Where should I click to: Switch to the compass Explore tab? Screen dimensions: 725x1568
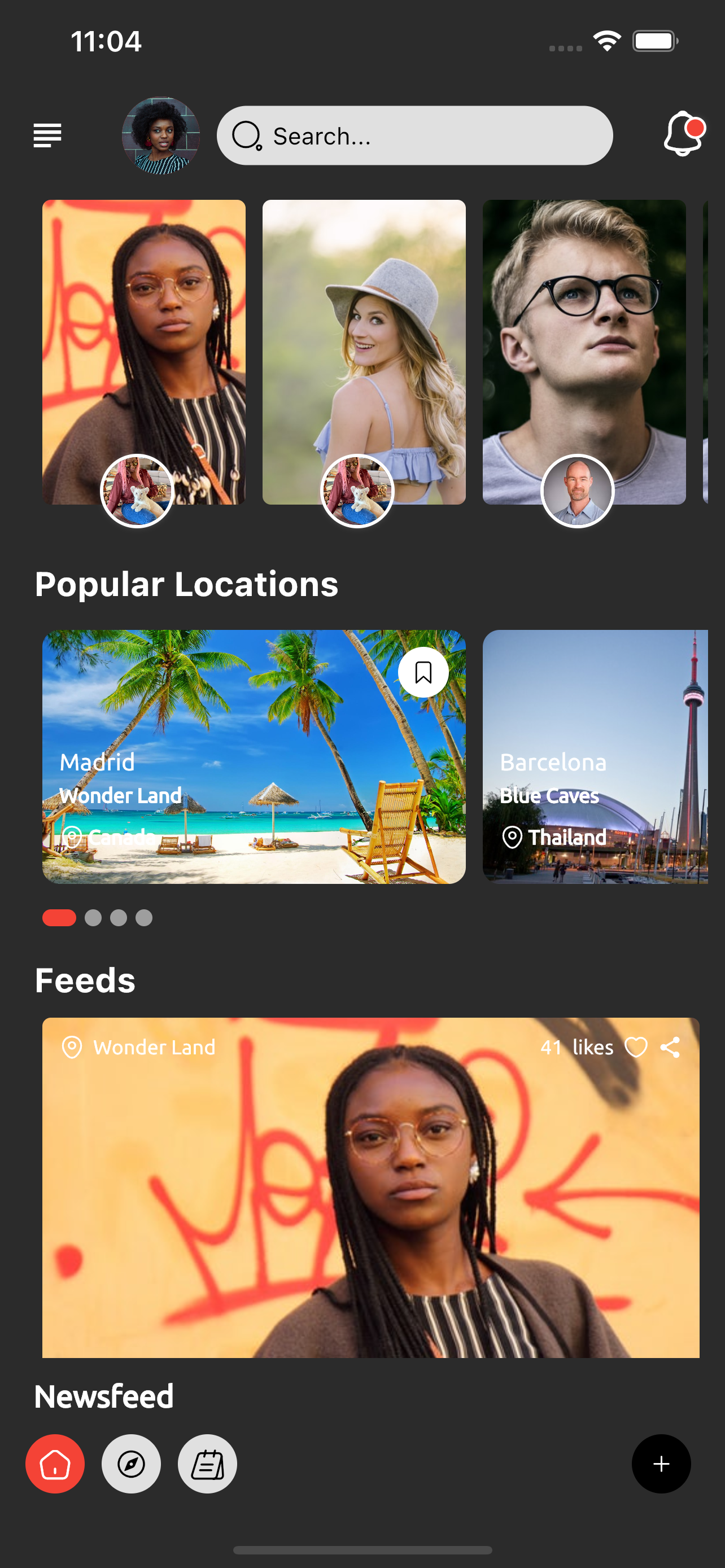tap(132, 1464)
